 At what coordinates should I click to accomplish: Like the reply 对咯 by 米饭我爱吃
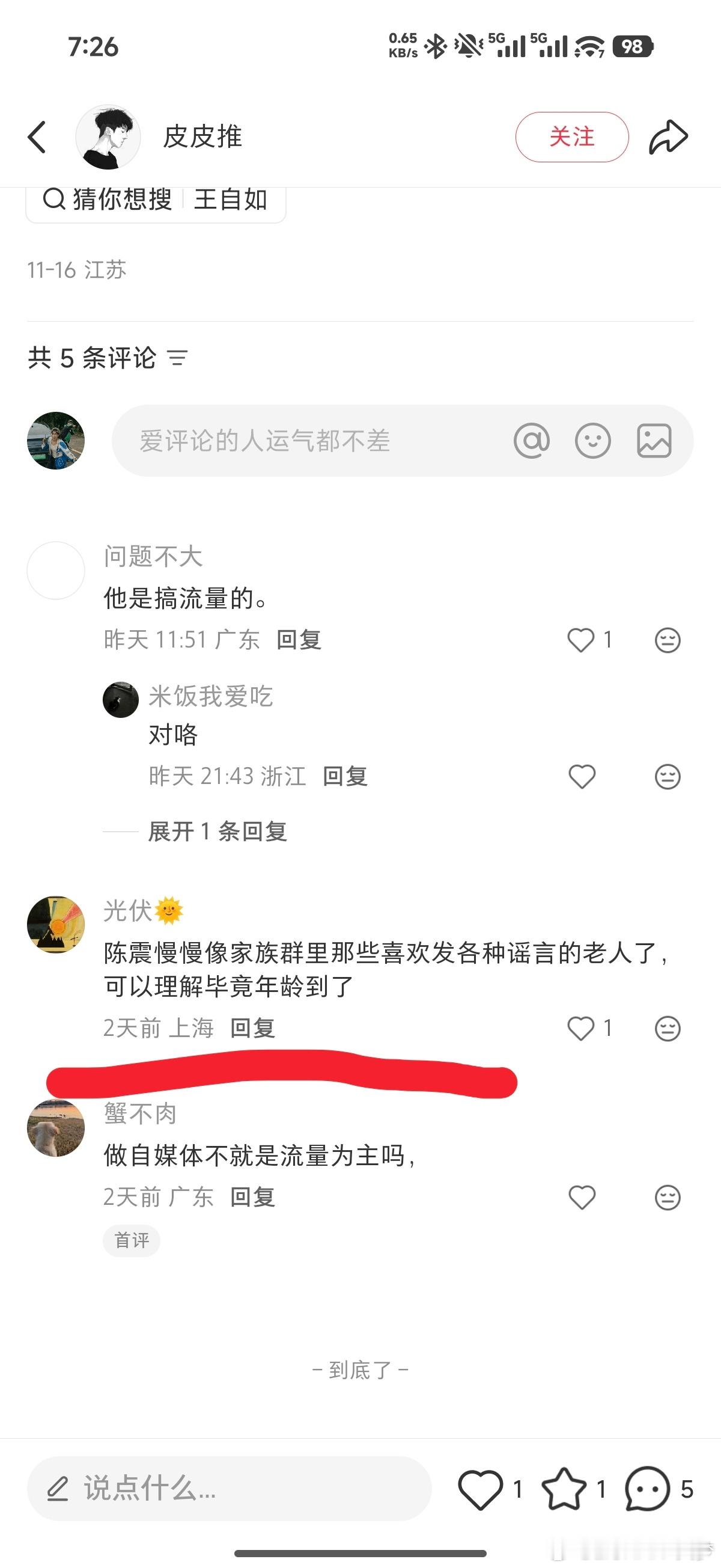[581, 777]
